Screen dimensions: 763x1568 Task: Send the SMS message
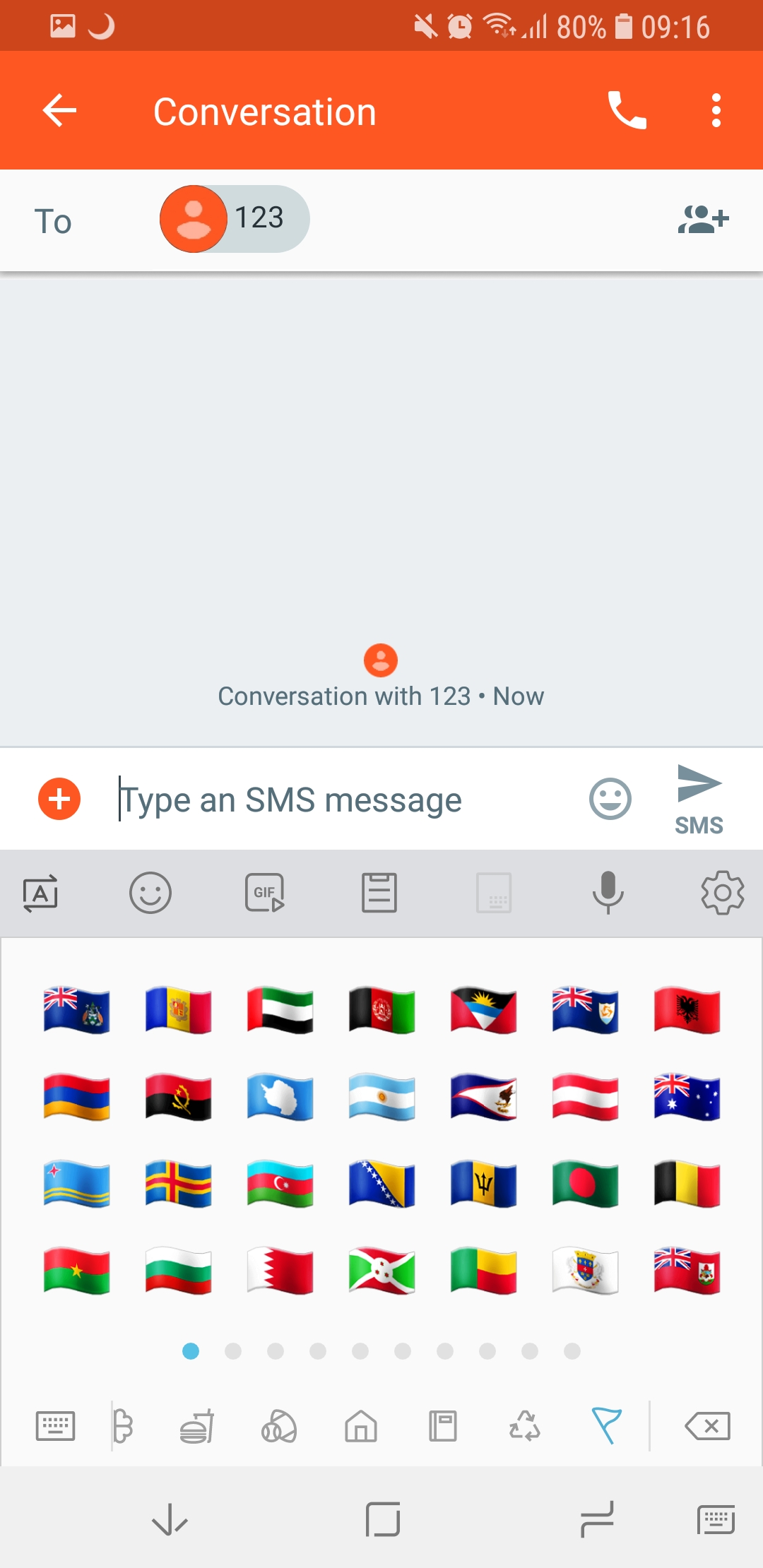tap(699, 800)
